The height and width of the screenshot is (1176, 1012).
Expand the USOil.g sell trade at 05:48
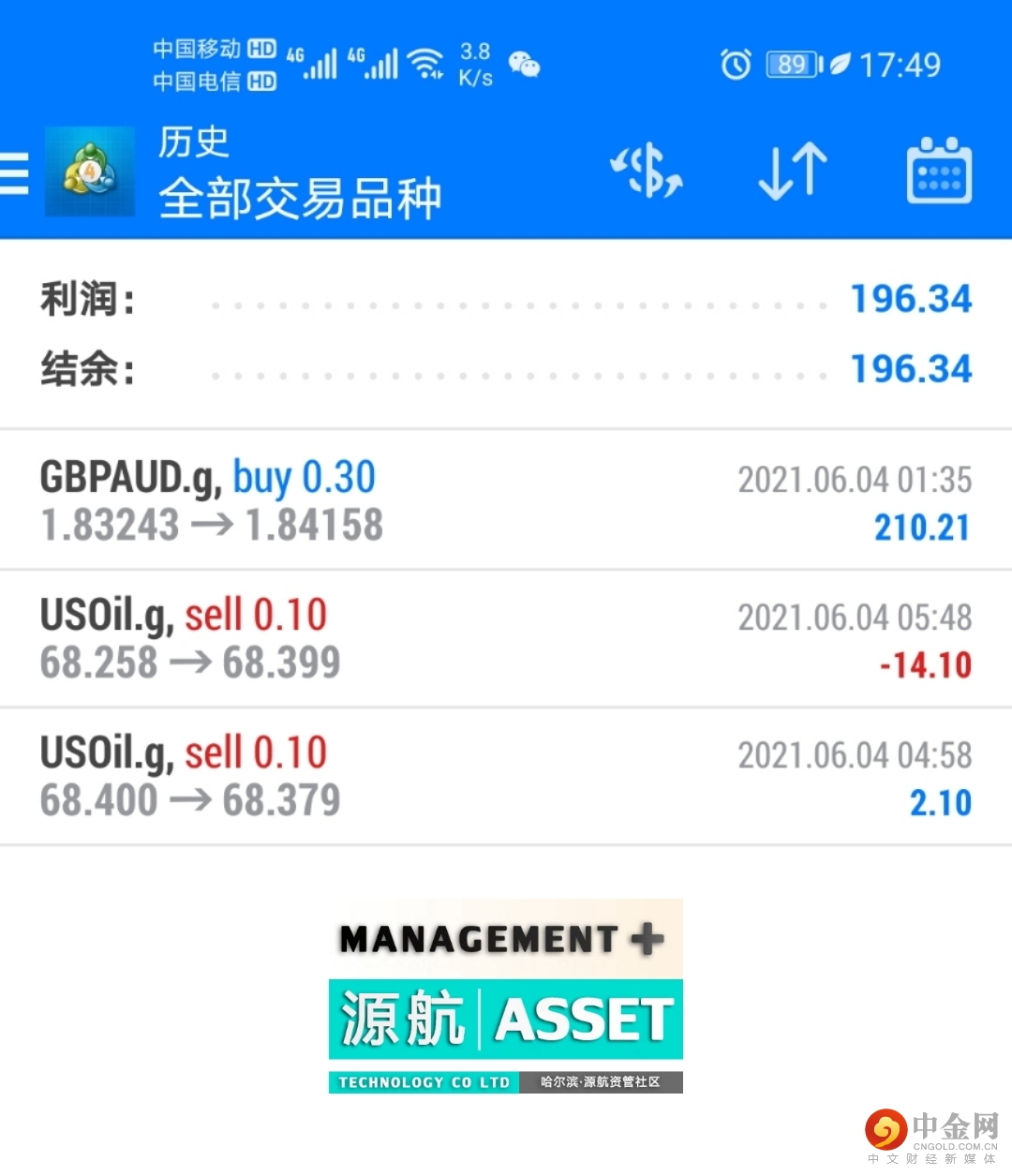click(506, 639)
